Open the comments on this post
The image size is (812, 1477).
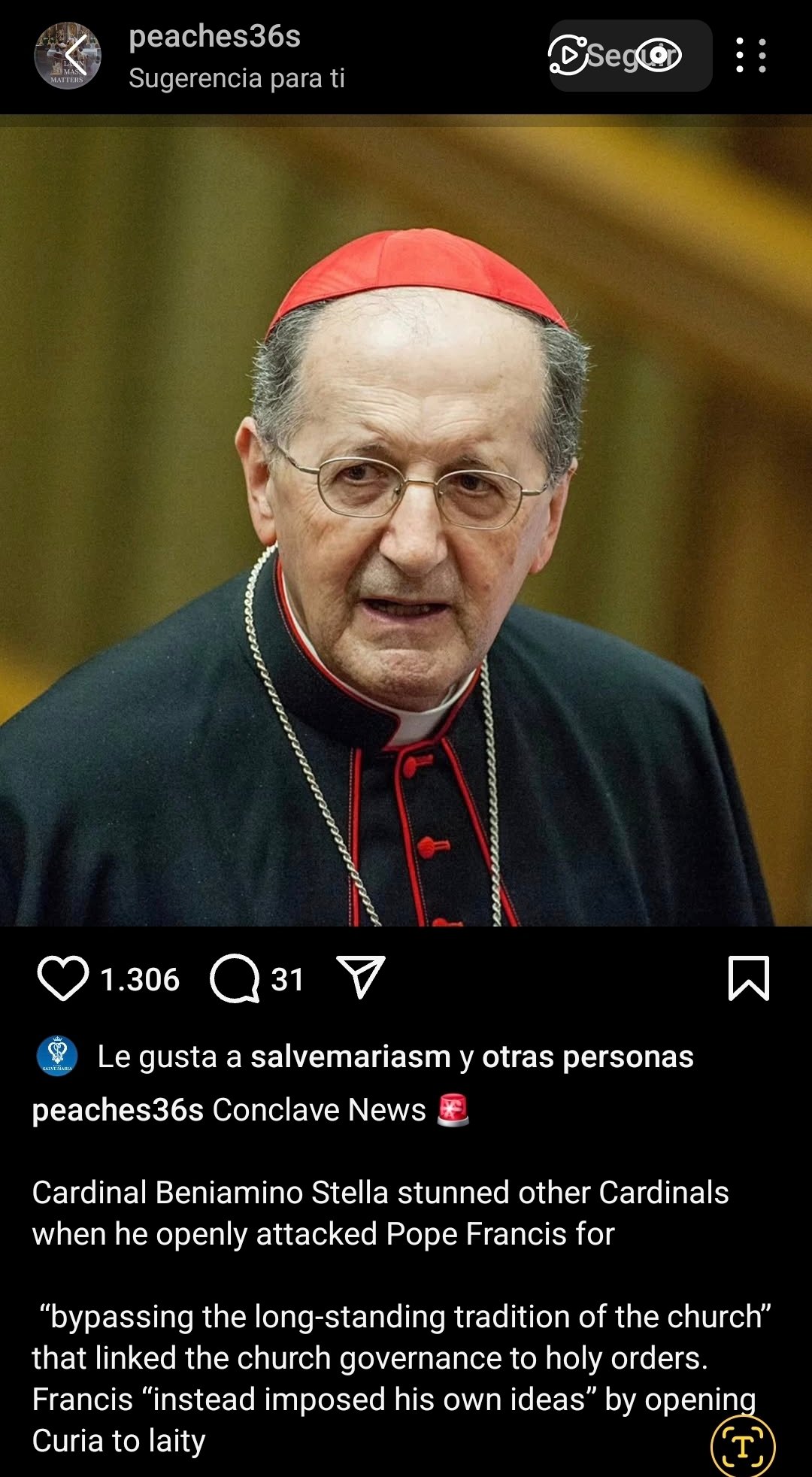tap(235, 978)
